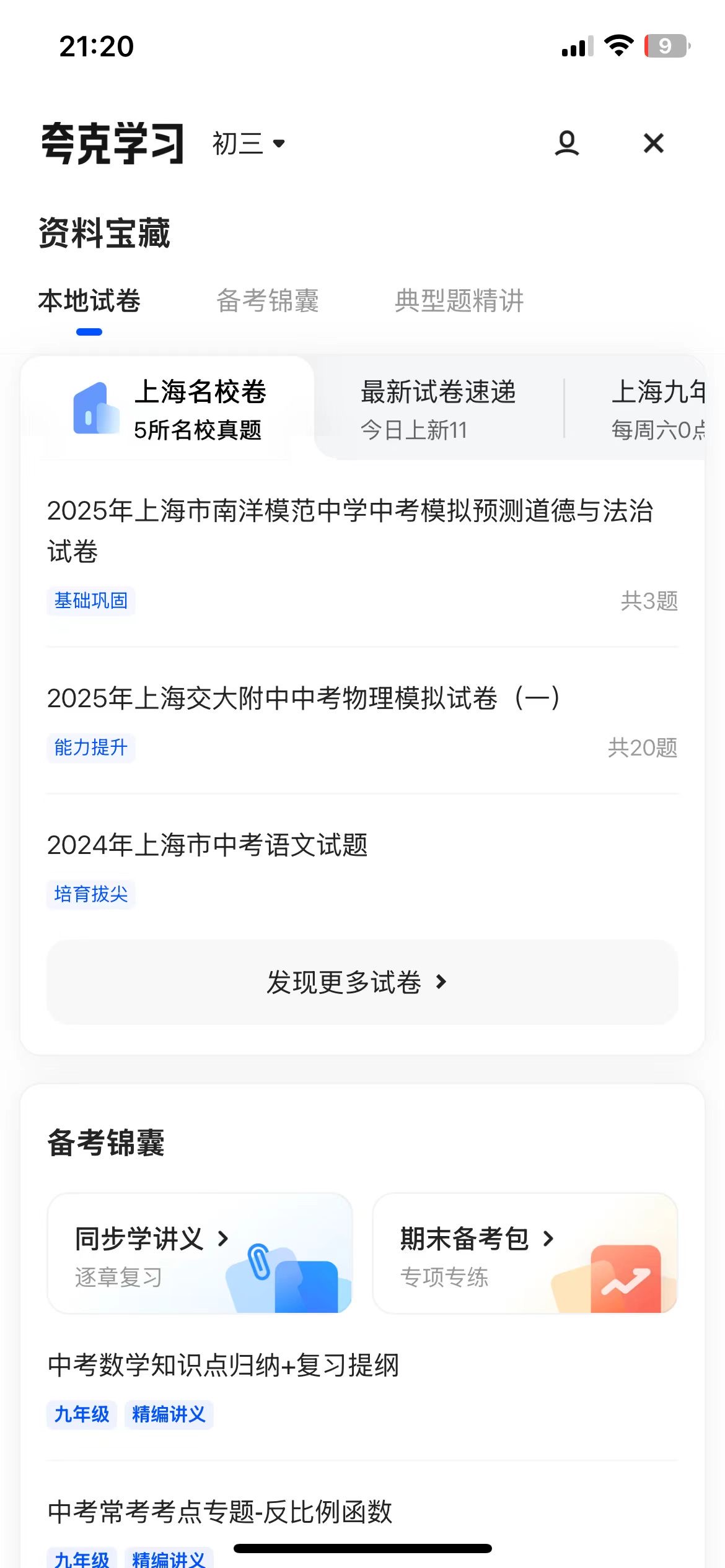Select the 上海名校卷 category
The image size is (725, 1568).
[x=169, y=409]
